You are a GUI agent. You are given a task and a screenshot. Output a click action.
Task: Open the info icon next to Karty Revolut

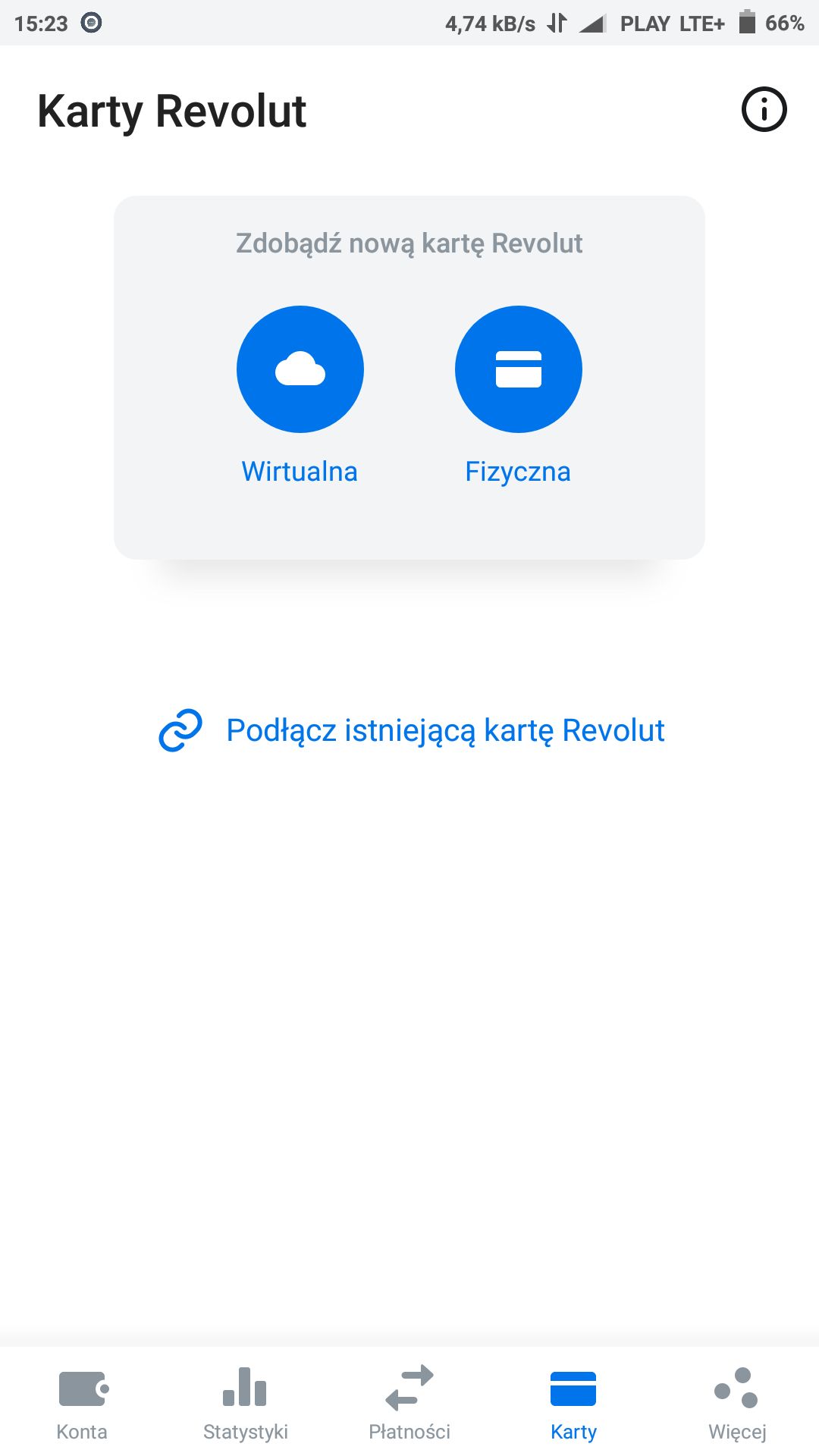pos(764,110)
